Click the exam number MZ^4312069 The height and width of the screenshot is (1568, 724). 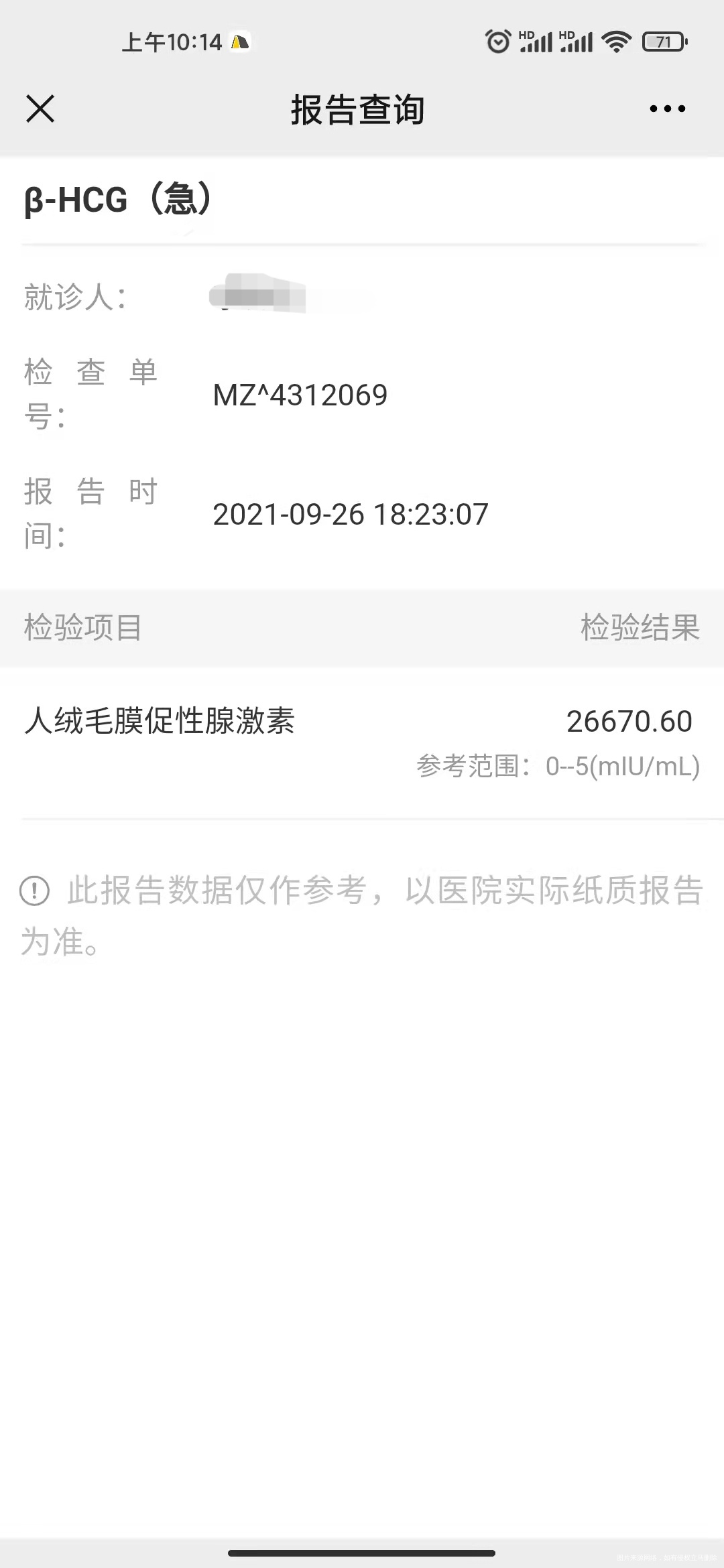tap(299, 395)
